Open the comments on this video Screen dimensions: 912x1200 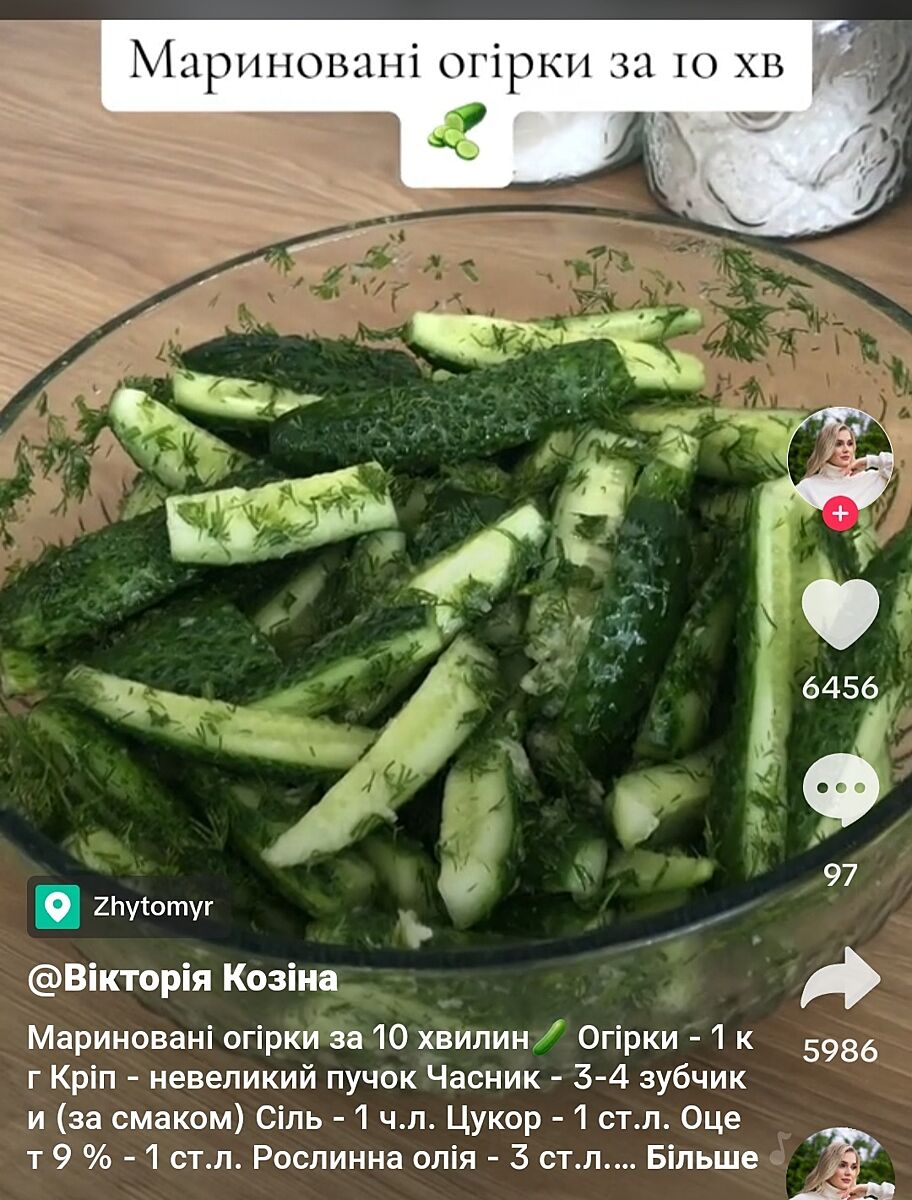(x=840, y=790)
